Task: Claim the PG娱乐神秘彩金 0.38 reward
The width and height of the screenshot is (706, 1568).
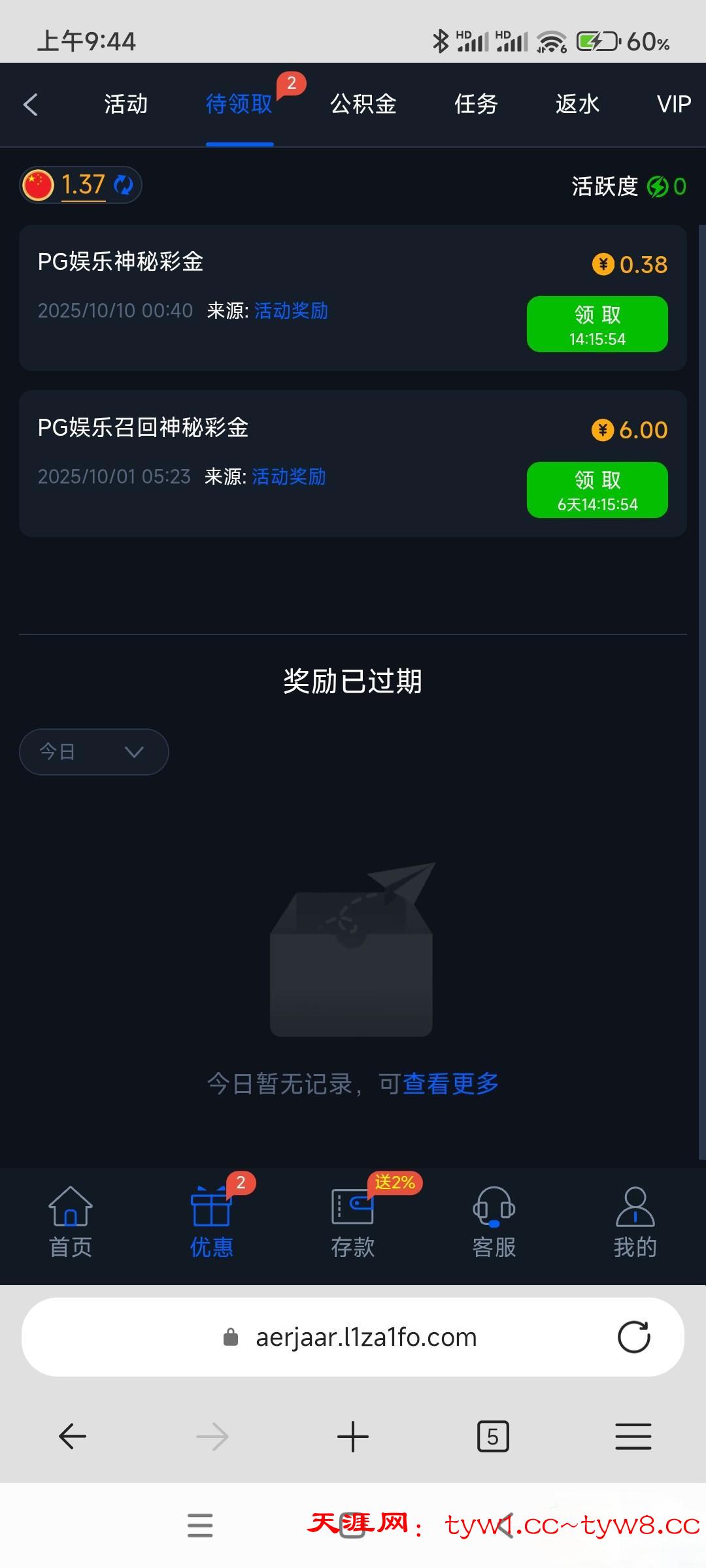Action: [x=597, y=324]
